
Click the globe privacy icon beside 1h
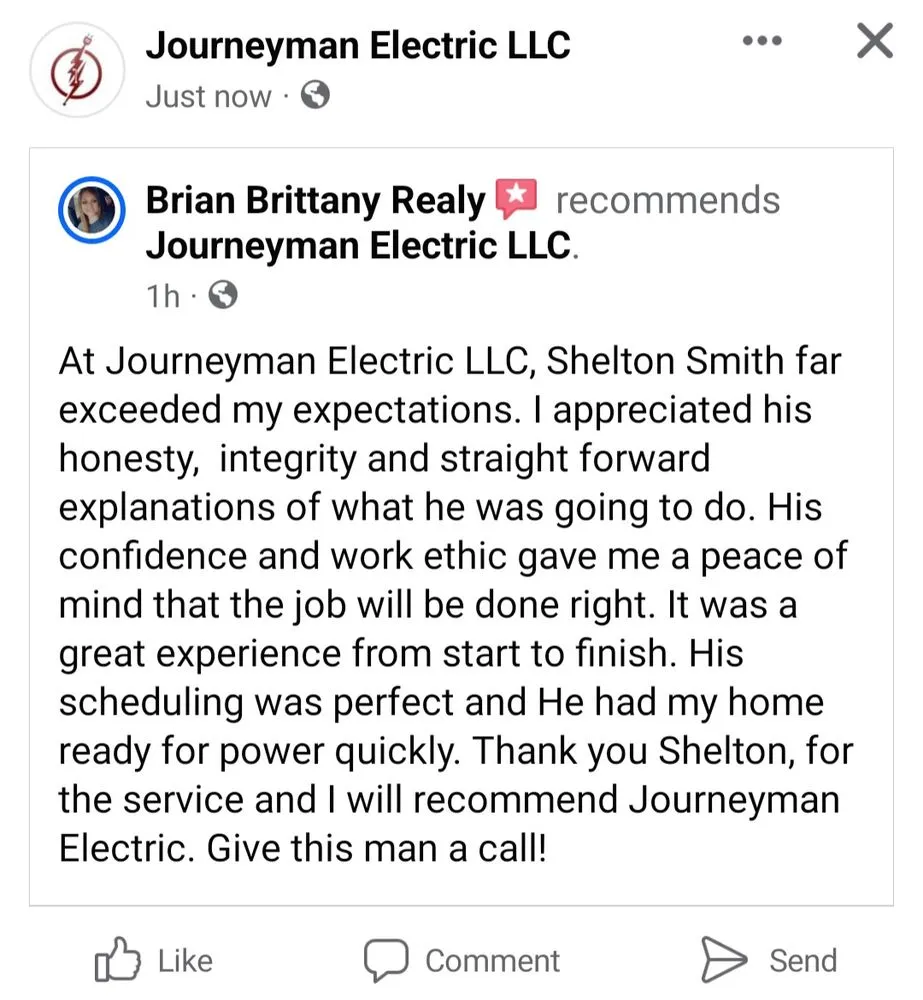pyautogui.click(x=222, y=295)
